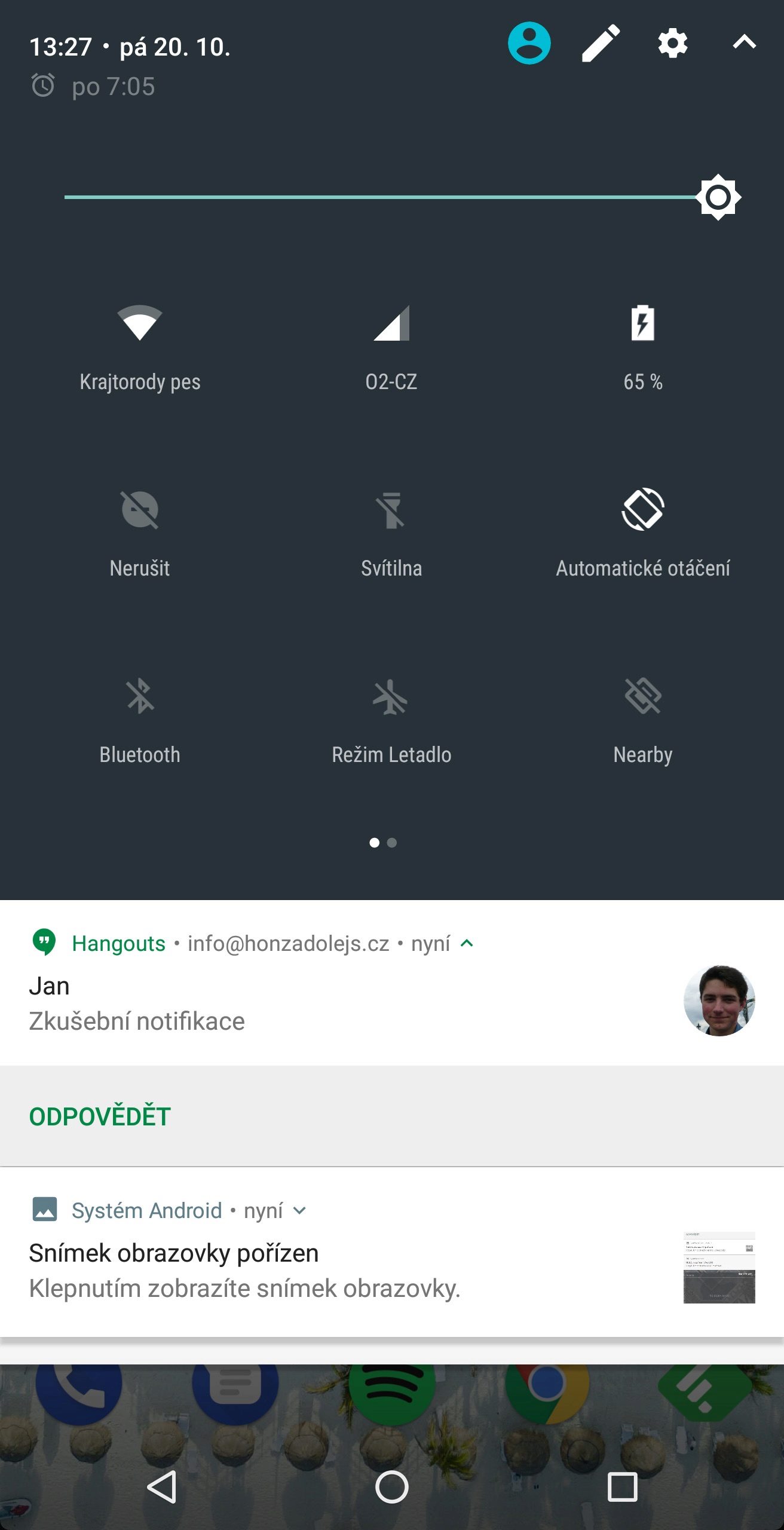This screenshot has height=1530, width=784.
Task: Toggle the Krajtorody pes Wi-Fi tile
Action: click(x=140, y=348)
